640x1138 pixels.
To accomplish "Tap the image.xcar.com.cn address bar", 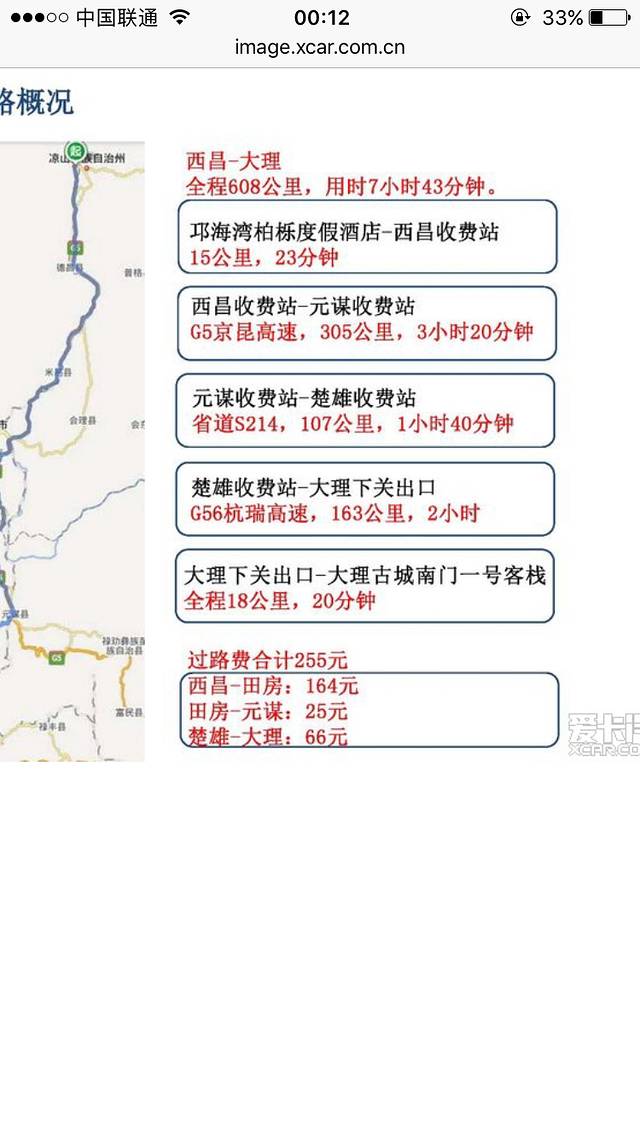I will (320, 47).
